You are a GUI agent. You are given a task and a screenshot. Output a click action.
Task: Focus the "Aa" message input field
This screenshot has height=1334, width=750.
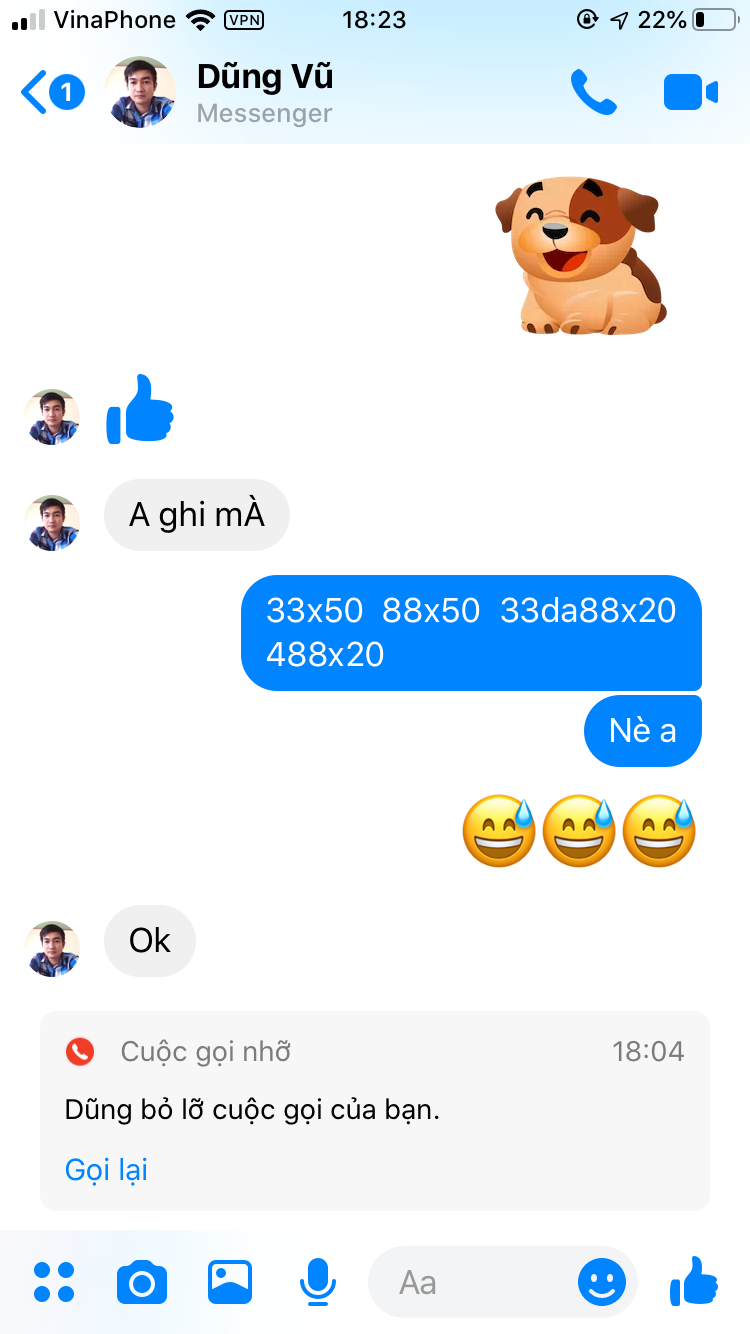(470, 1282)
